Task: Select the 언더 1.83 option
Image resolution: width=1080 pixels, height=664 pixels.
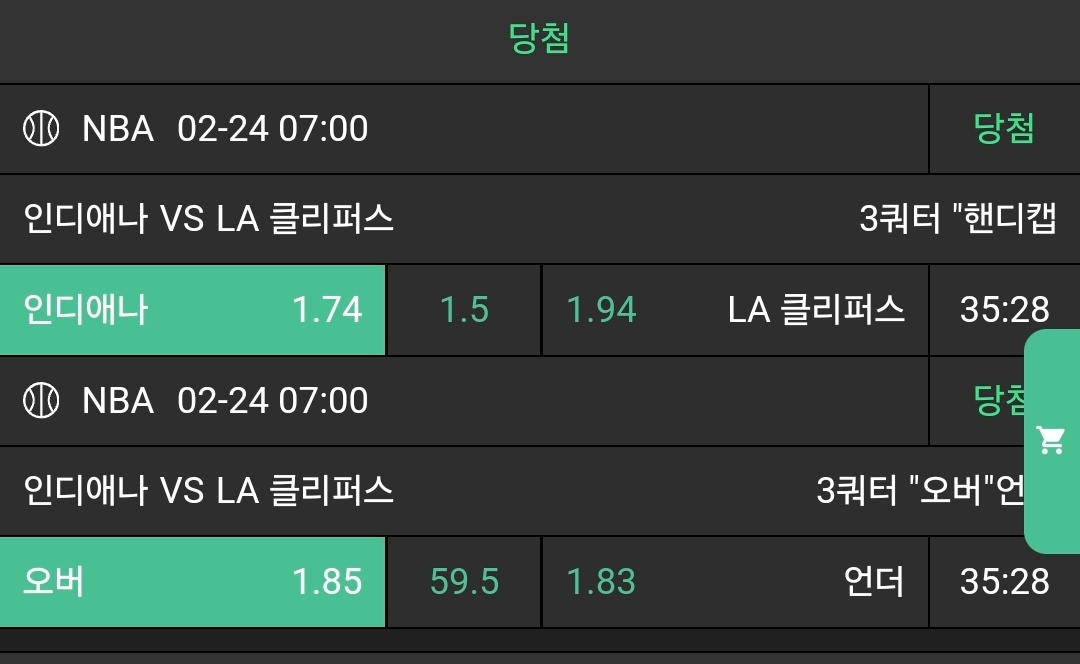Action: coord(735,582)
